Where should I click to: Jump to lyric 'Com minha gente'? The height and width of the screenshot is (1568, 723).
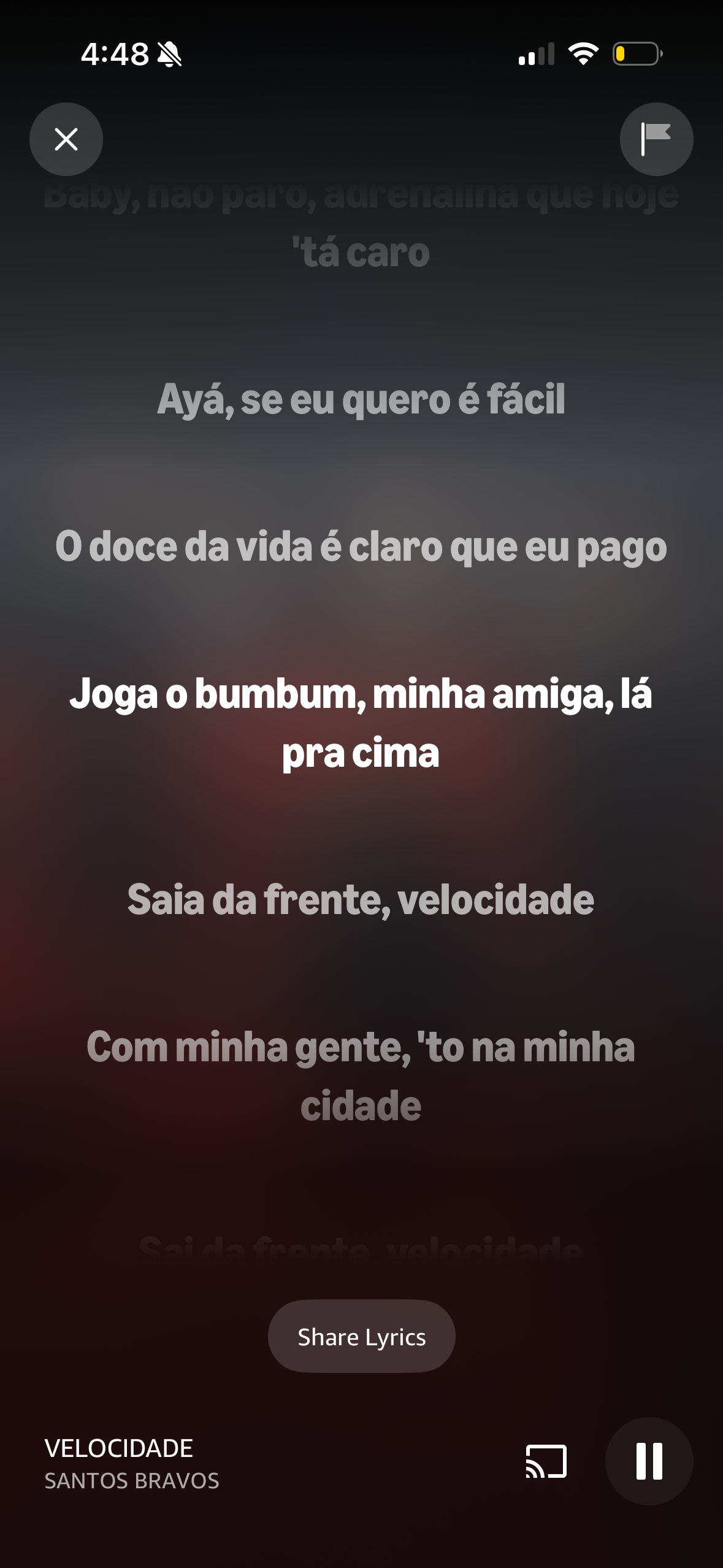[361, 1077]
